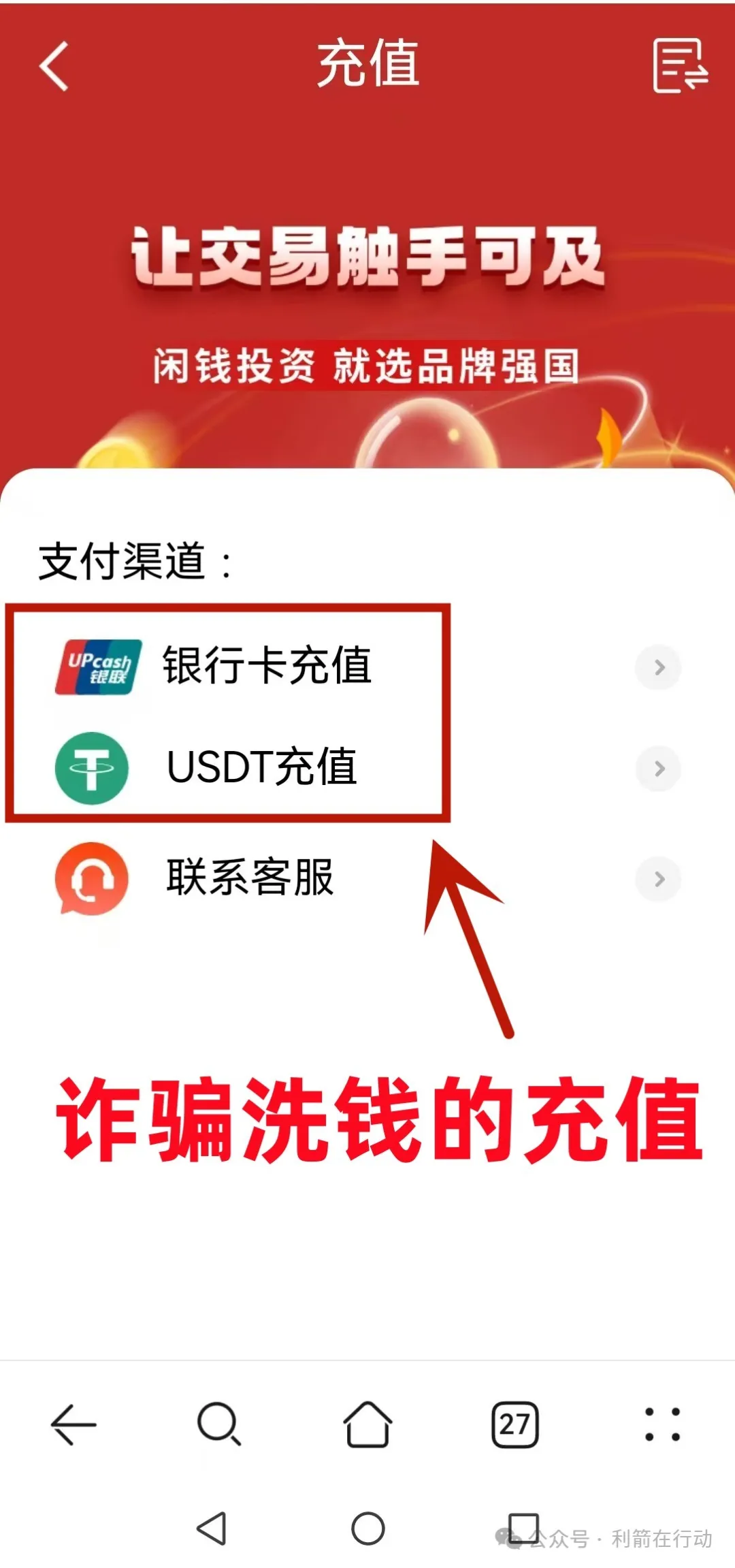Open the recharge records icon
This screenshot has width=735, height=1568.
coord(680,66)
